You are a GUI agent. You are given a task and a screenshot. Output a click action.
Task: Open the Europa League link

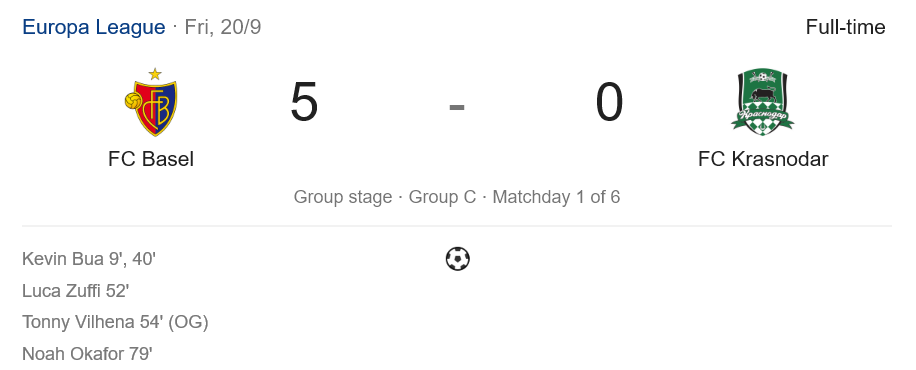tap(93, 27)
